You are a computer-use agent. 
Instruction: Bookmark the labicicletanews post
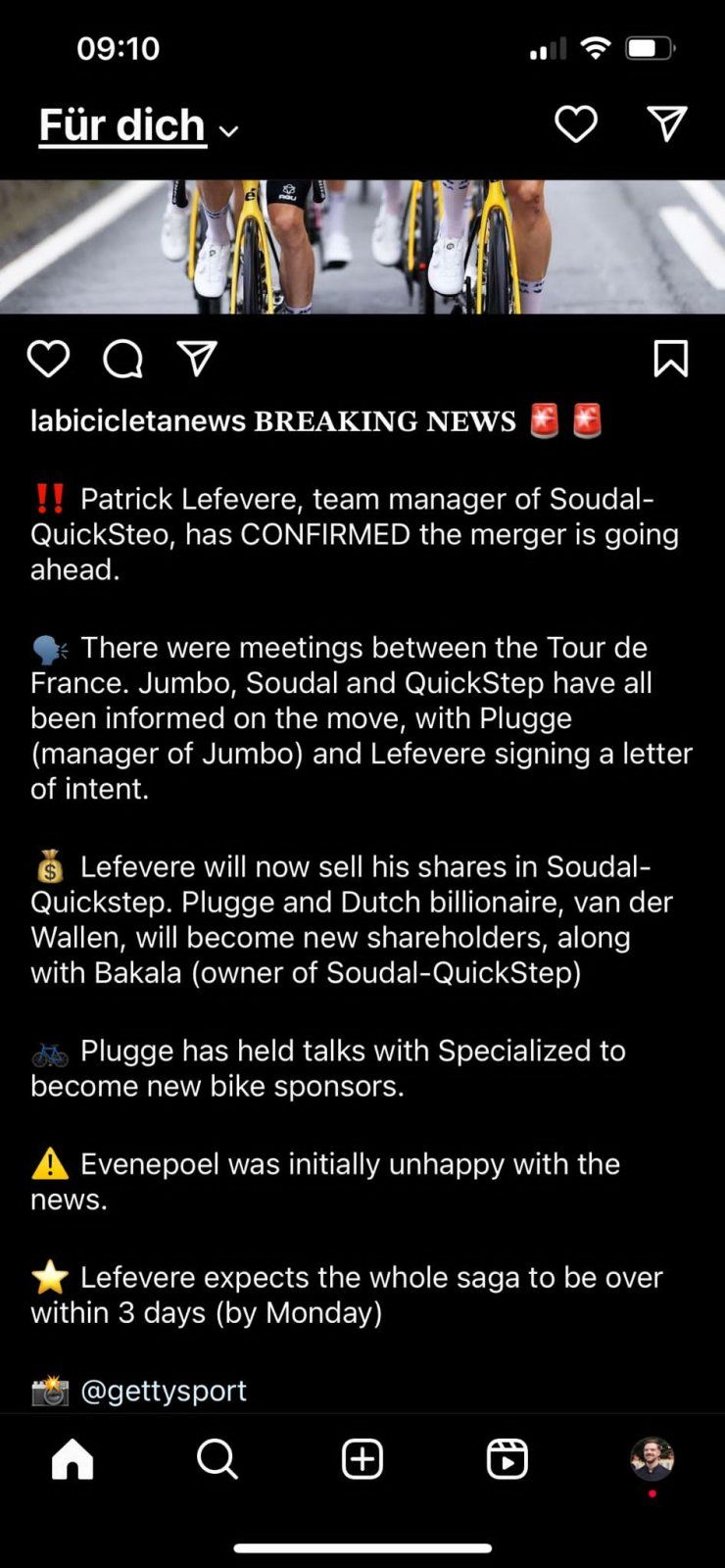[x=671, y=360]
